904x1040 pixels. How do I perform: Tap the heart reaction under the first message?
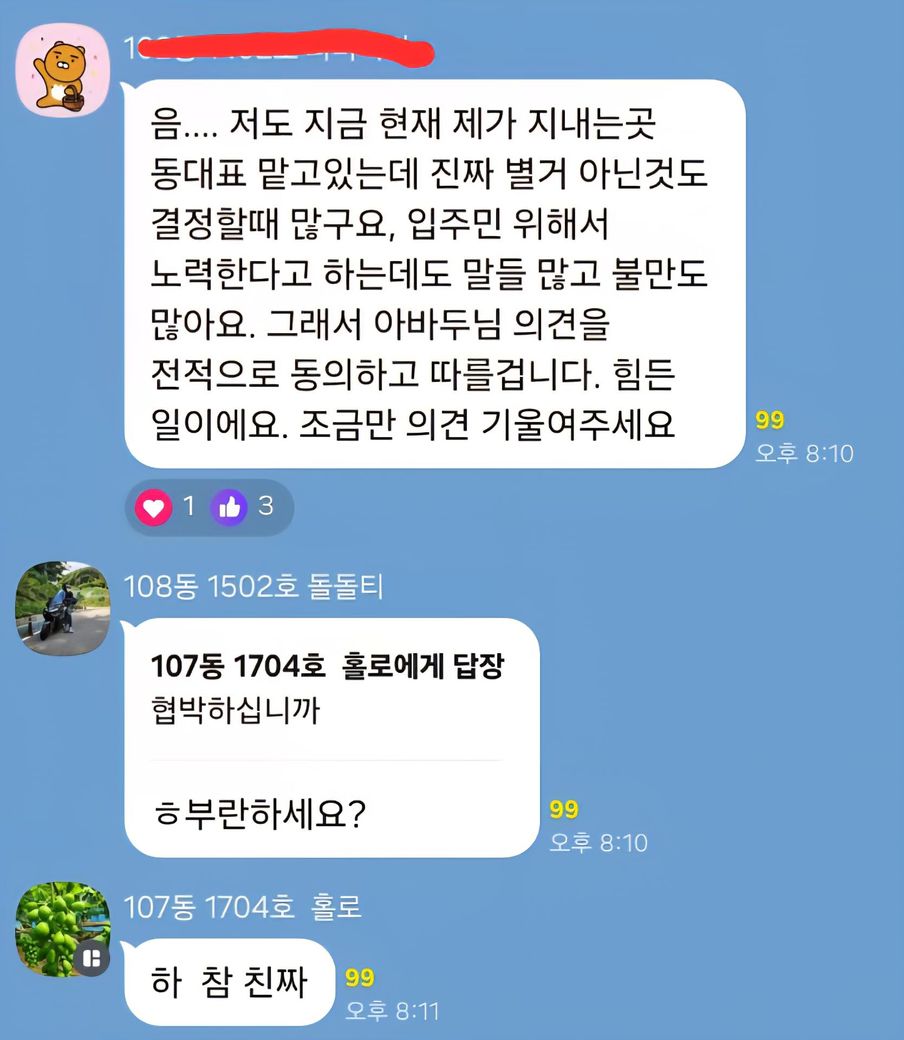153,508
